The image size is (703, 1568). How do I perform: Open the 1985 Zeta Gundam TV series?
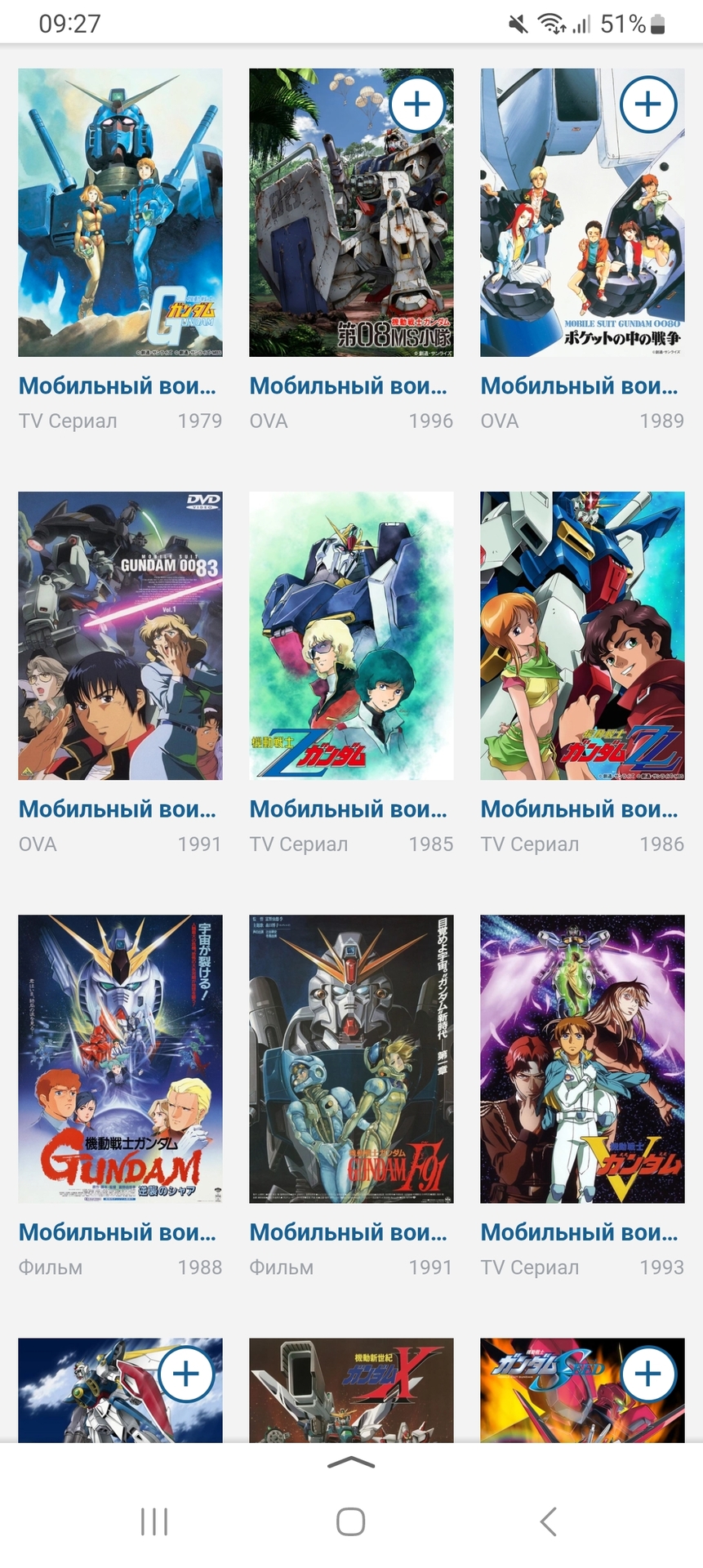point(351,635)
